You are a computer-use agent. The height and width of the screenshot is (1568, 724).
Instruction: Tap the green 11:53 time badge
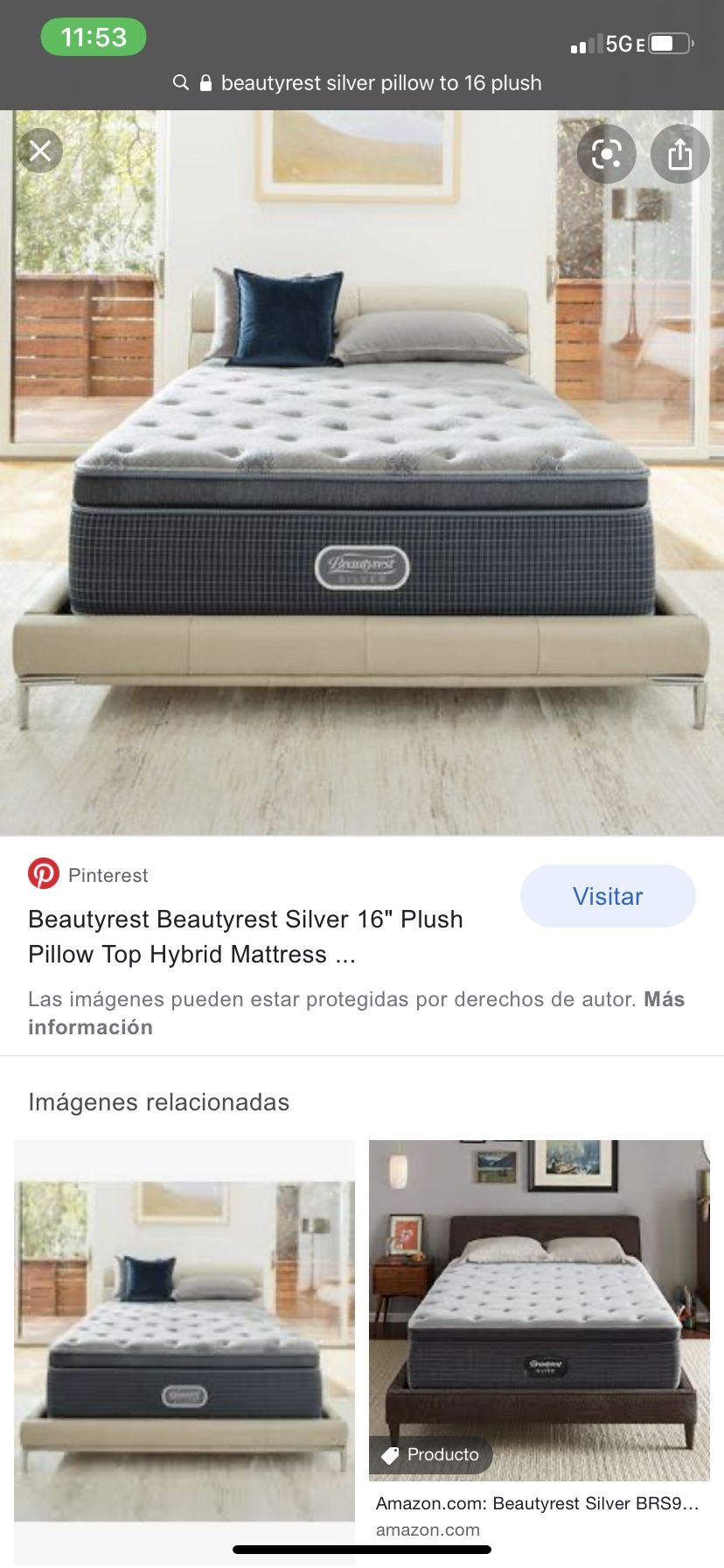click(94, 38)
